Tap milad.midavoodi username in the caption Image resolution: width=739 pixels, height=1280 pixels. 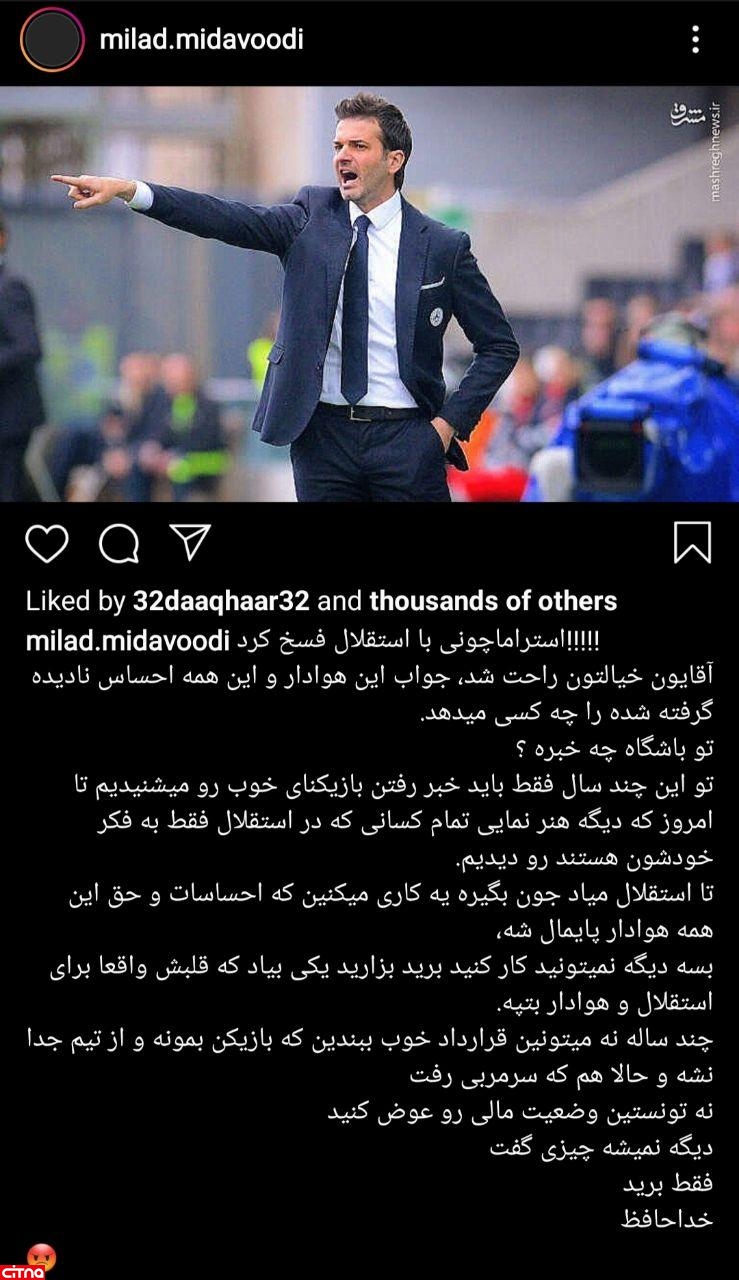(x=128, y=640)
